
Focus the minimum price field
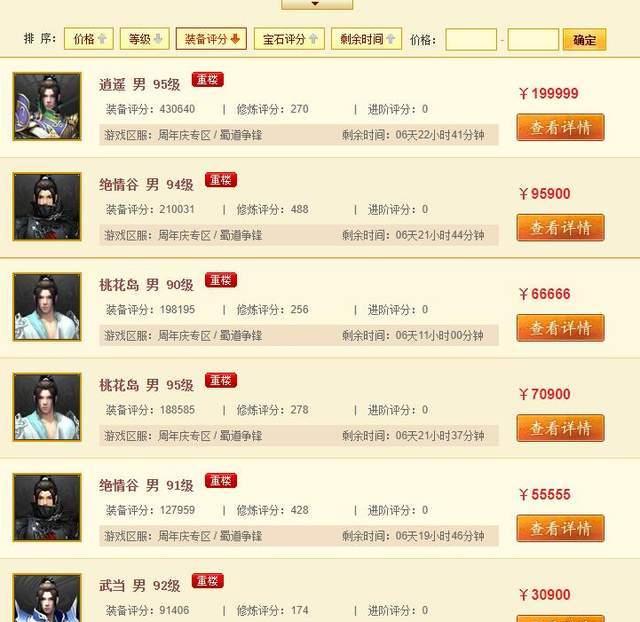[471, 40]
